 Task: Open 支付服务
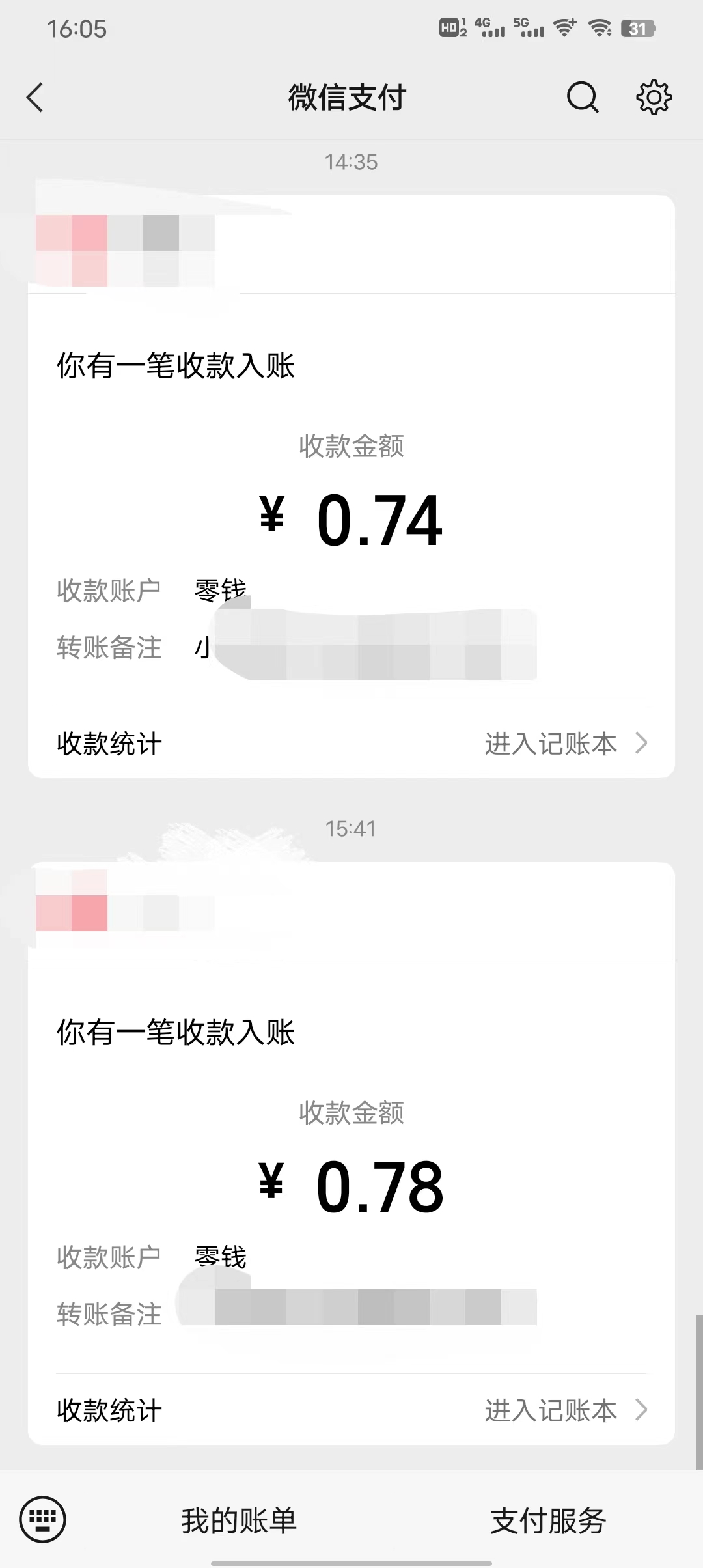[548, 1520]
